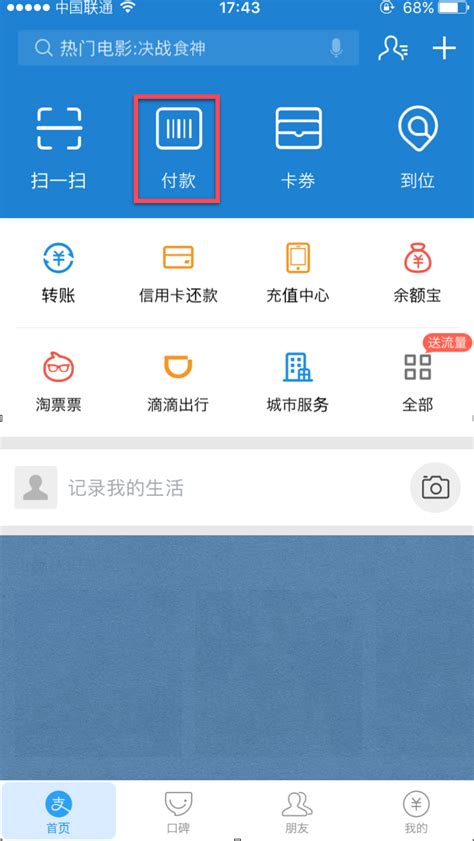474x841 pixels.
Task: Open 淘票票
Action: (x=58, y=382)
